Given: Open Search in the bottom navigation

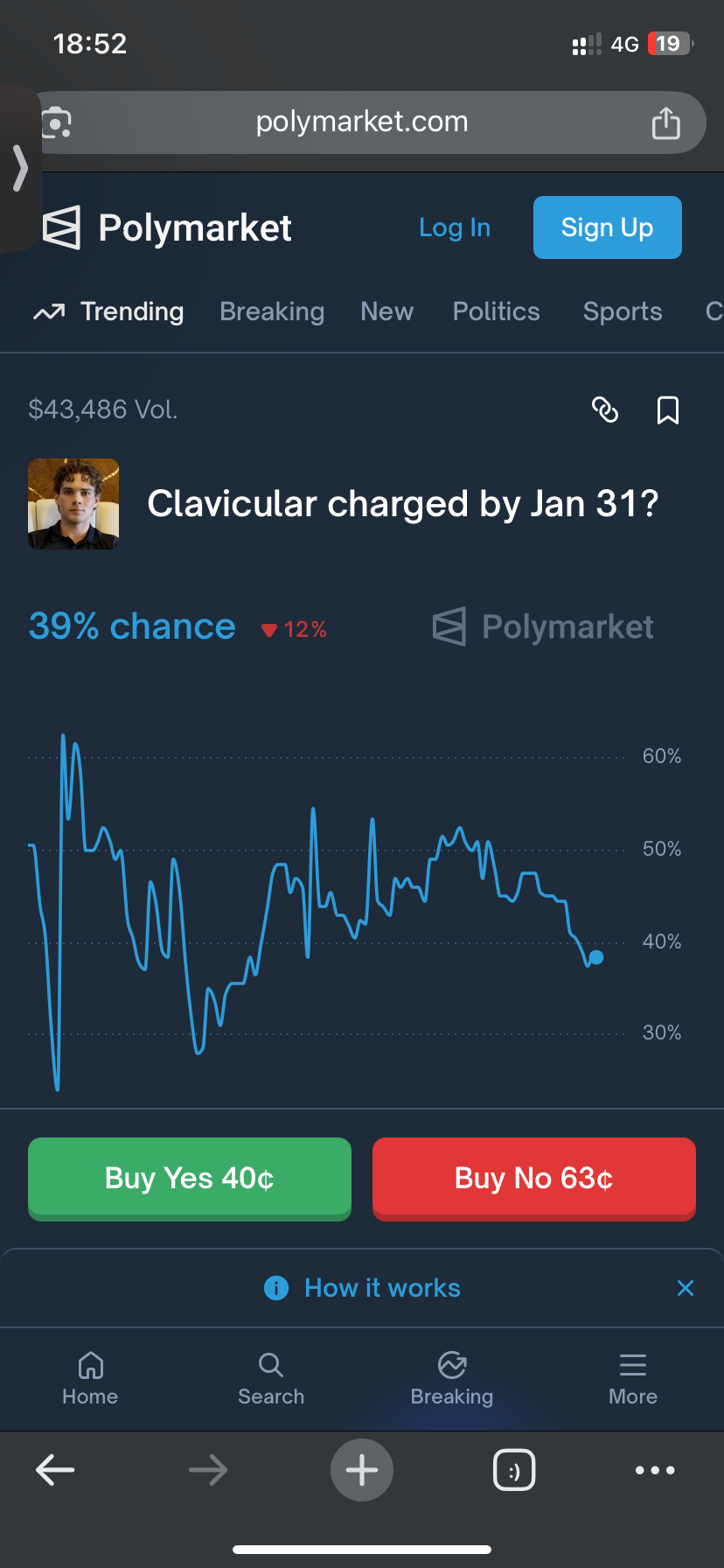Looking at the screenshot, I should (271, 1378).
